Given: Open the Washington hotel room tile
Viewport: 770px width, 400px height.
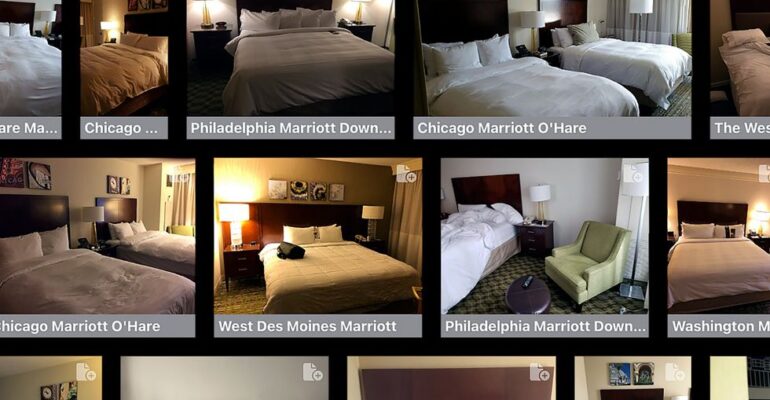Looking at the screenshot, I should 718,245.
